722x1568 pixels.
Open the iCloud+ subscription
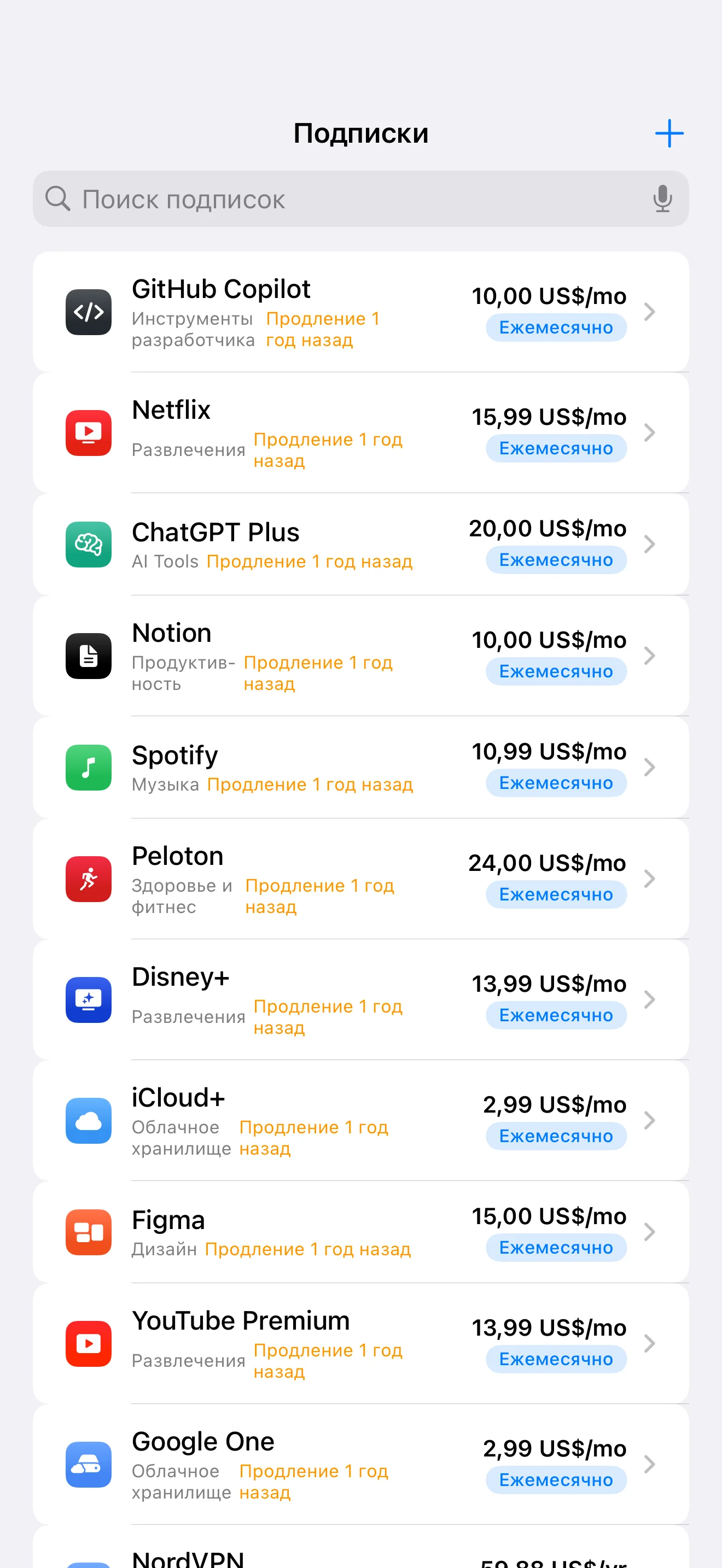point(360,1120)
